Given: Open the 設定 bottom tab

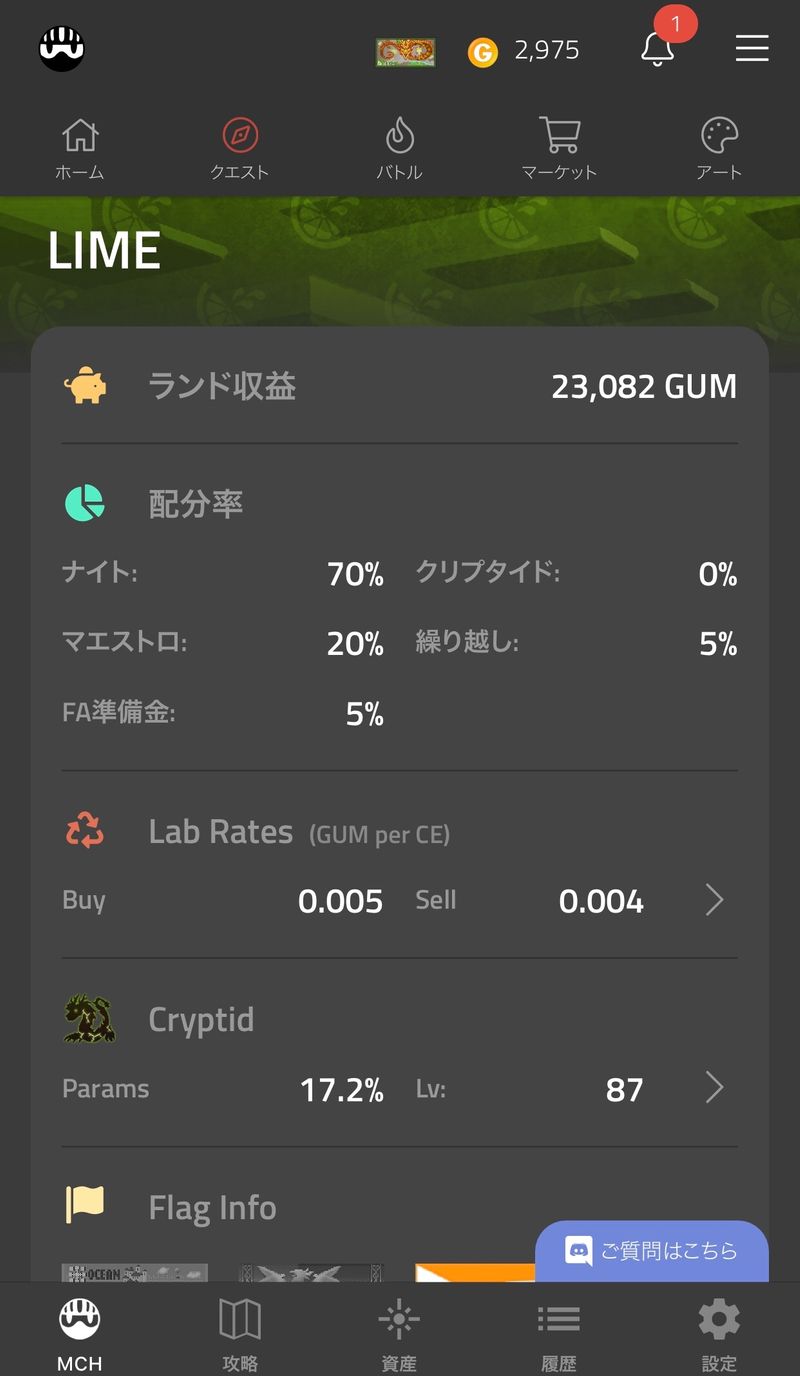Looking at the screenshot, I should (x=719, y=1333).
